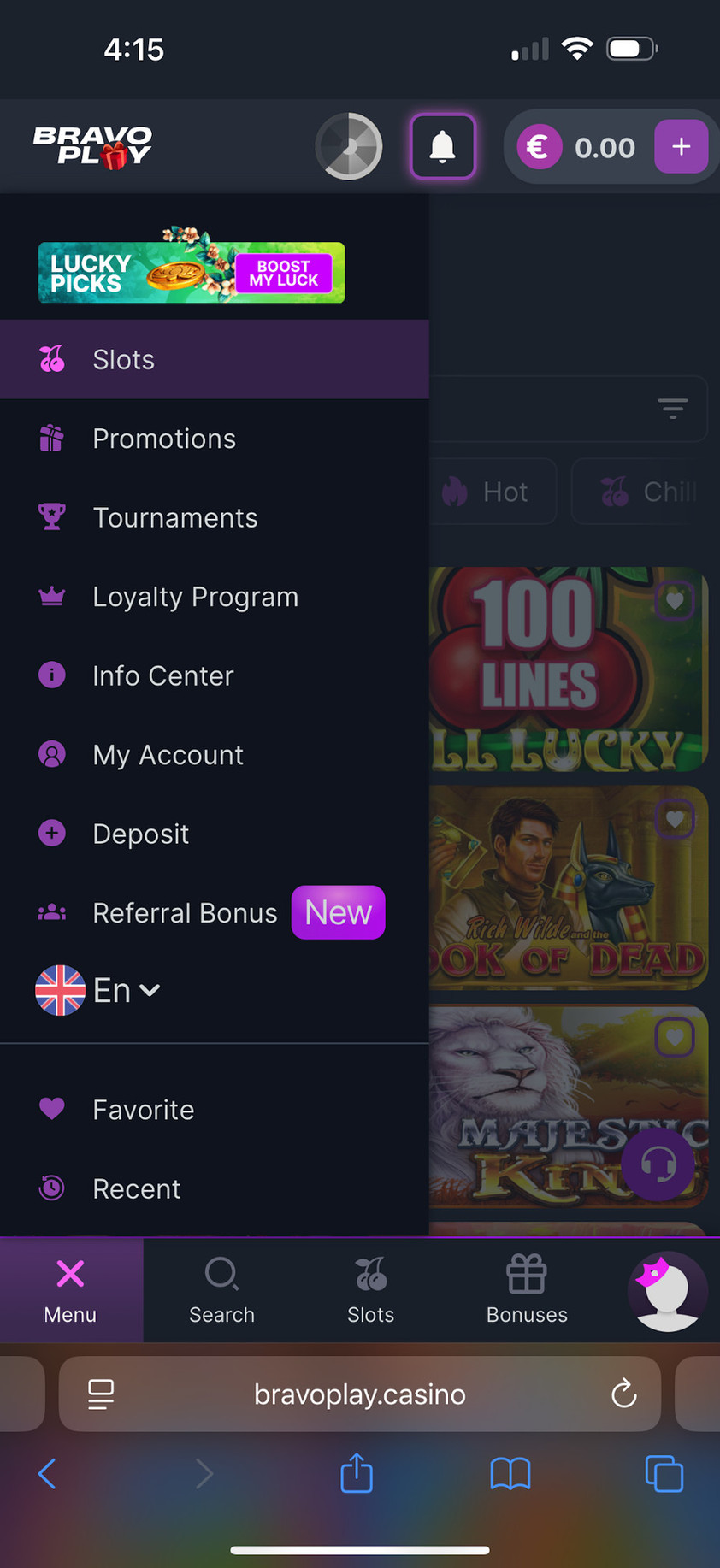Reload the bravoplay.casino page

pos(624,1394)
